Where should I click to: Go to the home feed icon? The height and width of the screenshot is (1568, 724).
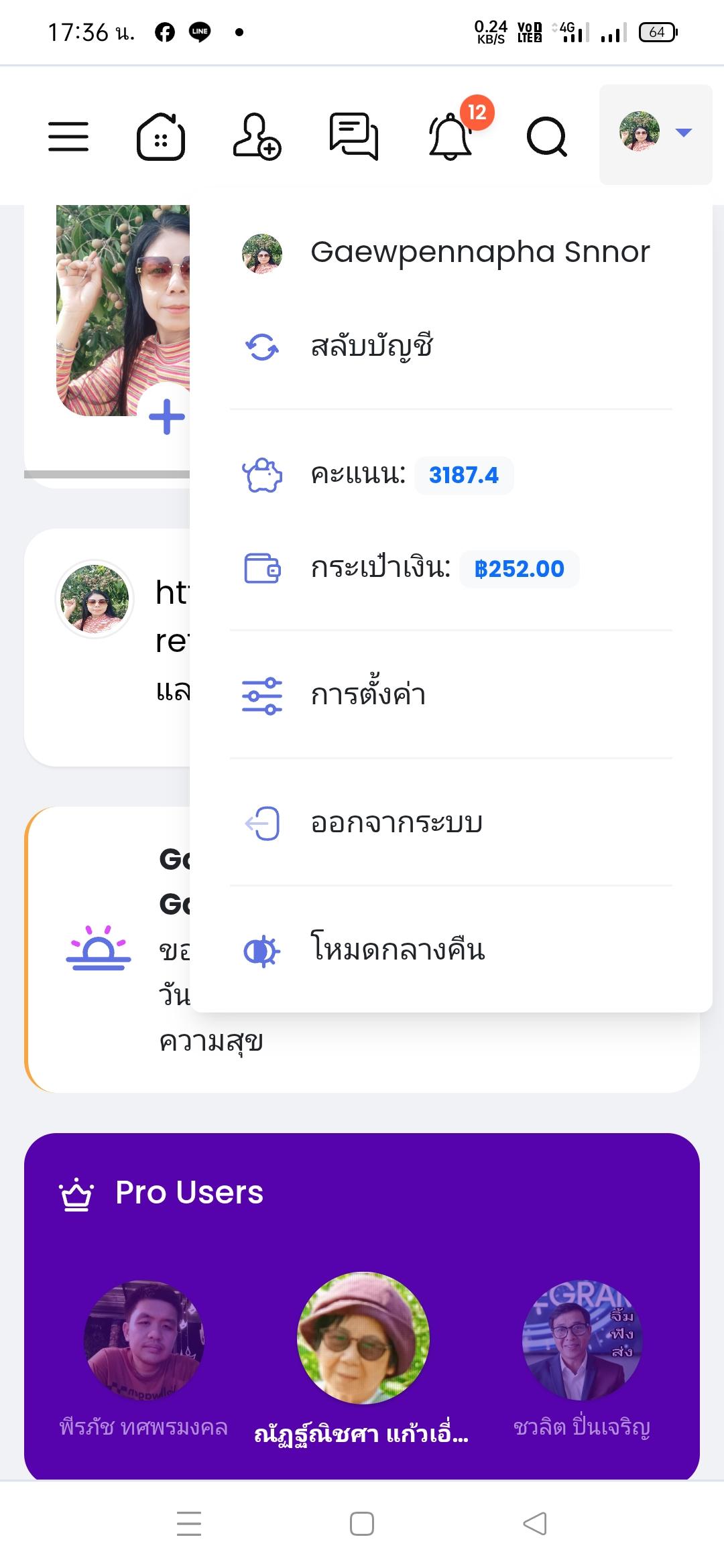coord(161,137)
